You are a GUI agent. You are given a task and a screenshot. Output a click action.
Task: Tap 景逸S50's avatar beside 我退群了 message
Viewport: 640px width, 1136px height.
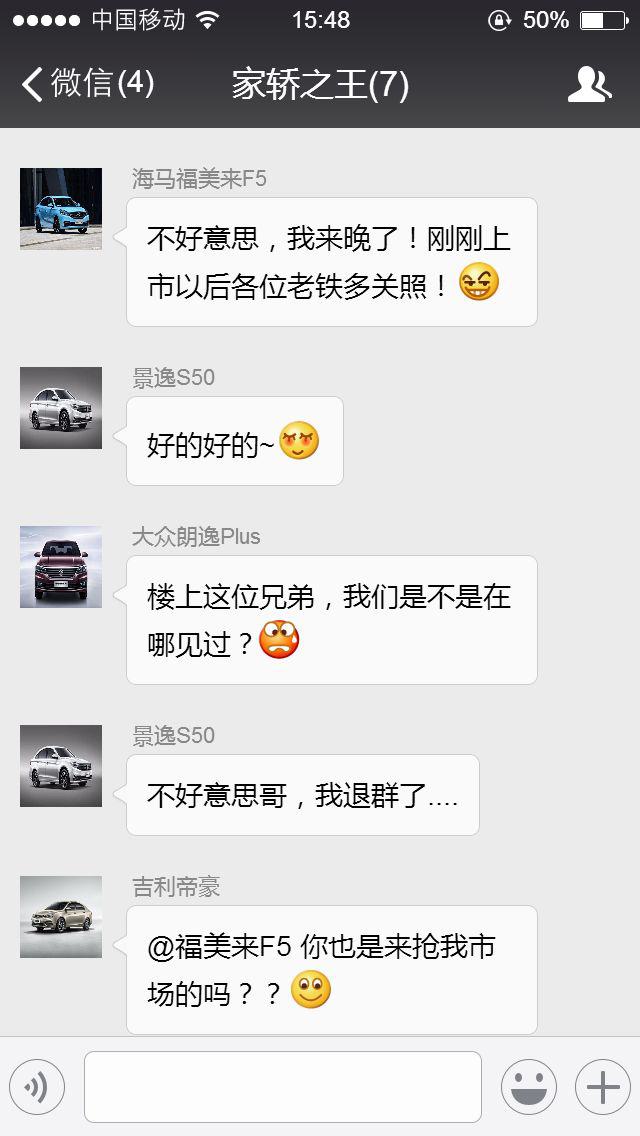61,766
